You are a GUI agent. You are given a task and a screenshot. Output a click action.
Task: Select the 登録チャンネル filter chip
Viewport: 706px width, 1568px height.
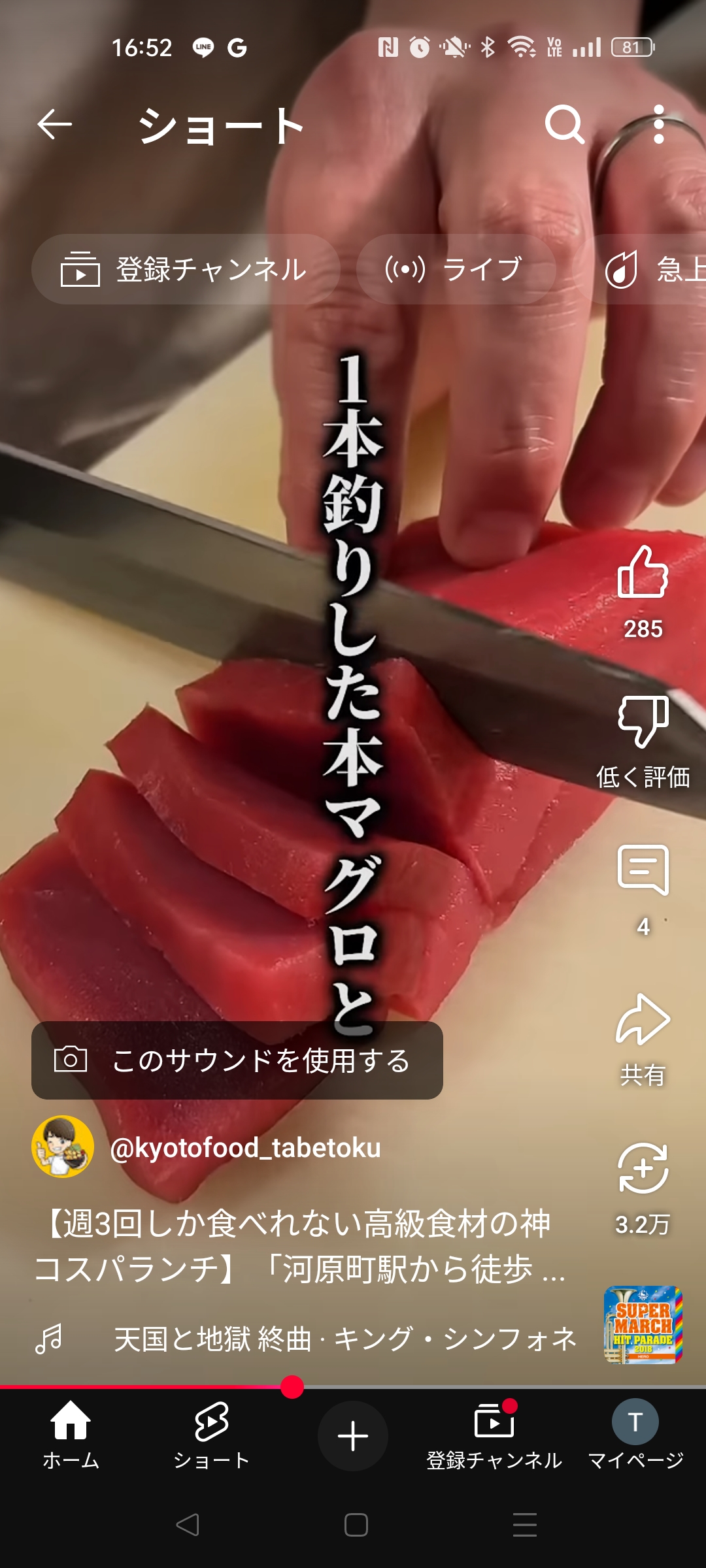[186, 269]
